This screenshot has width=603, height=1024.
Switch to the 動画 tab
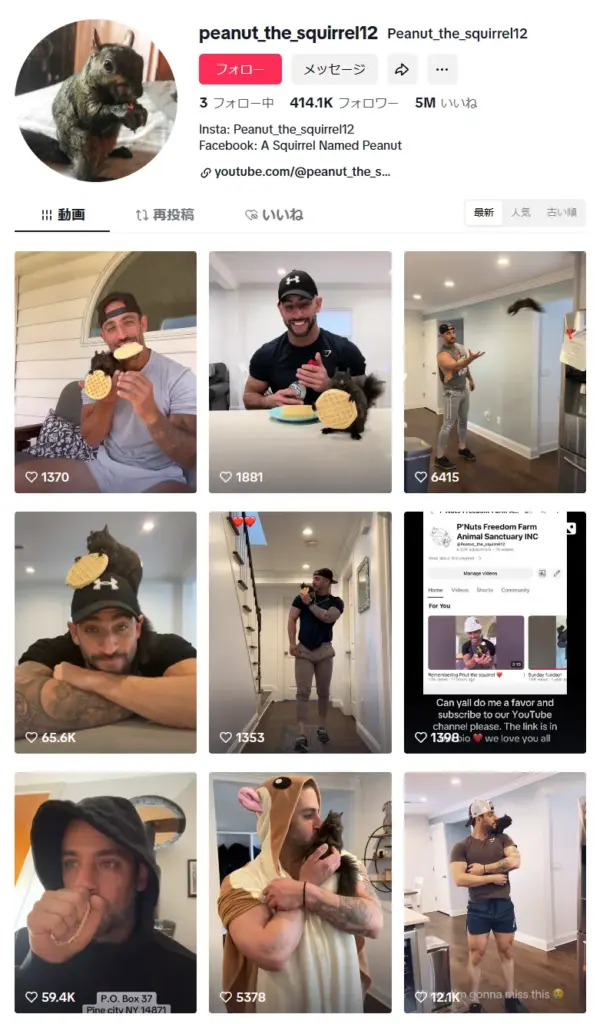click(x=62, y=214)
